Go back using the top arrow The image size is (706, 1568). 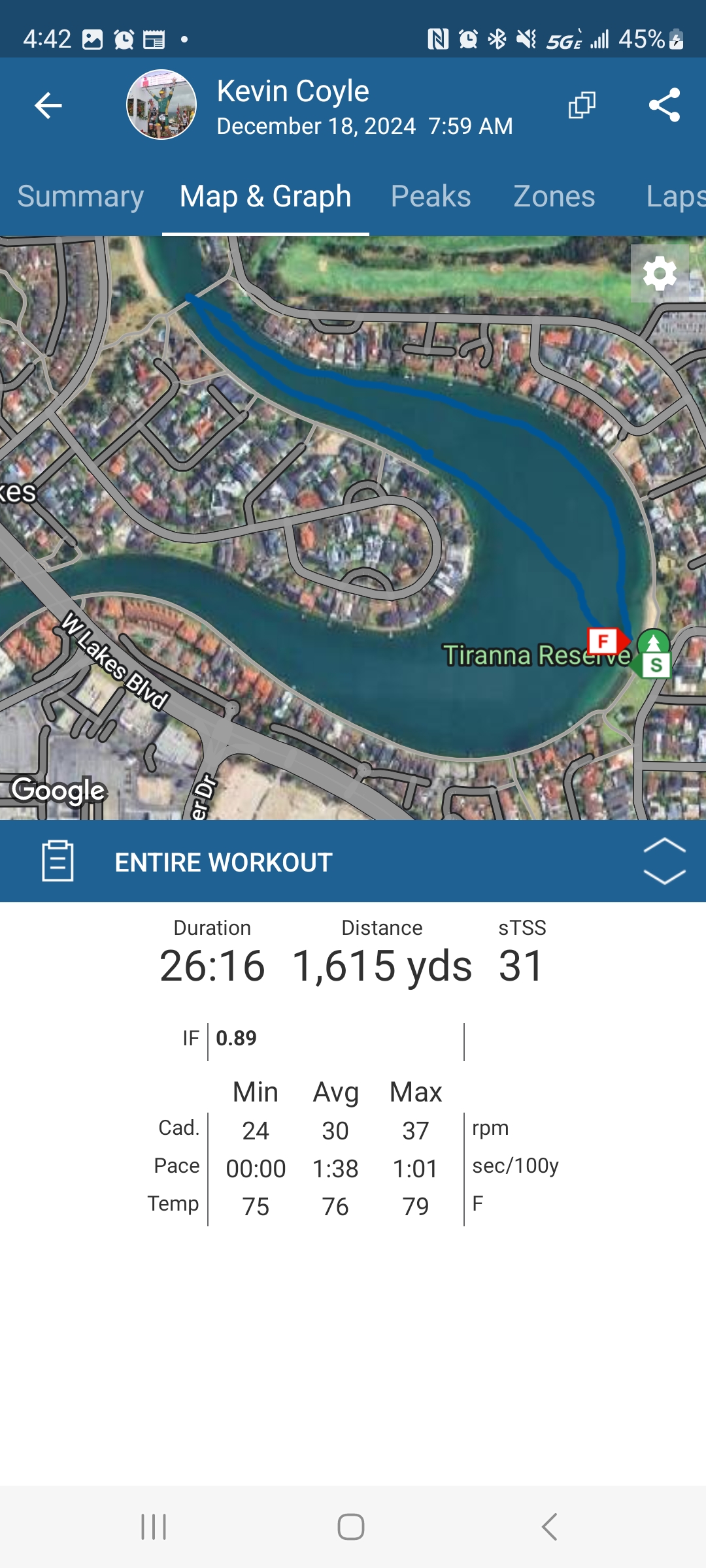(x=48, y=105)
